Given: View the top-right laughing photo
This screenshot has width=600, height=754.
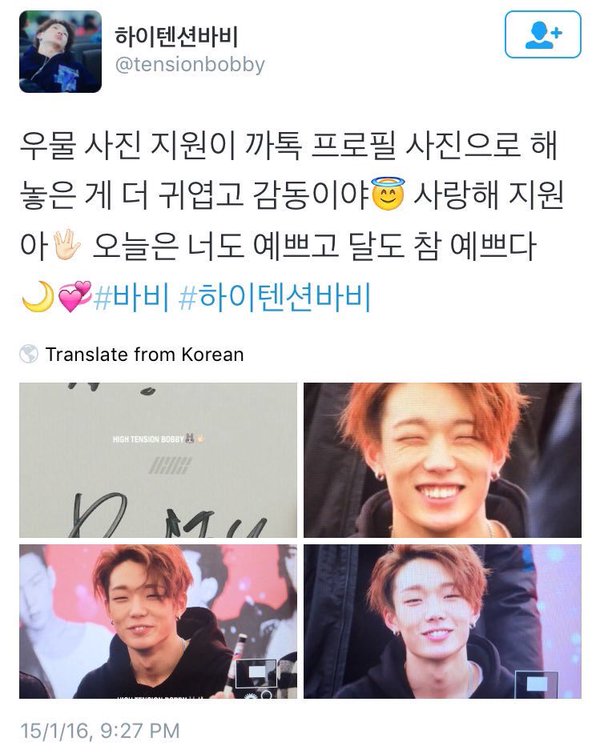Looking at the screenshot, I should [442, 460].
